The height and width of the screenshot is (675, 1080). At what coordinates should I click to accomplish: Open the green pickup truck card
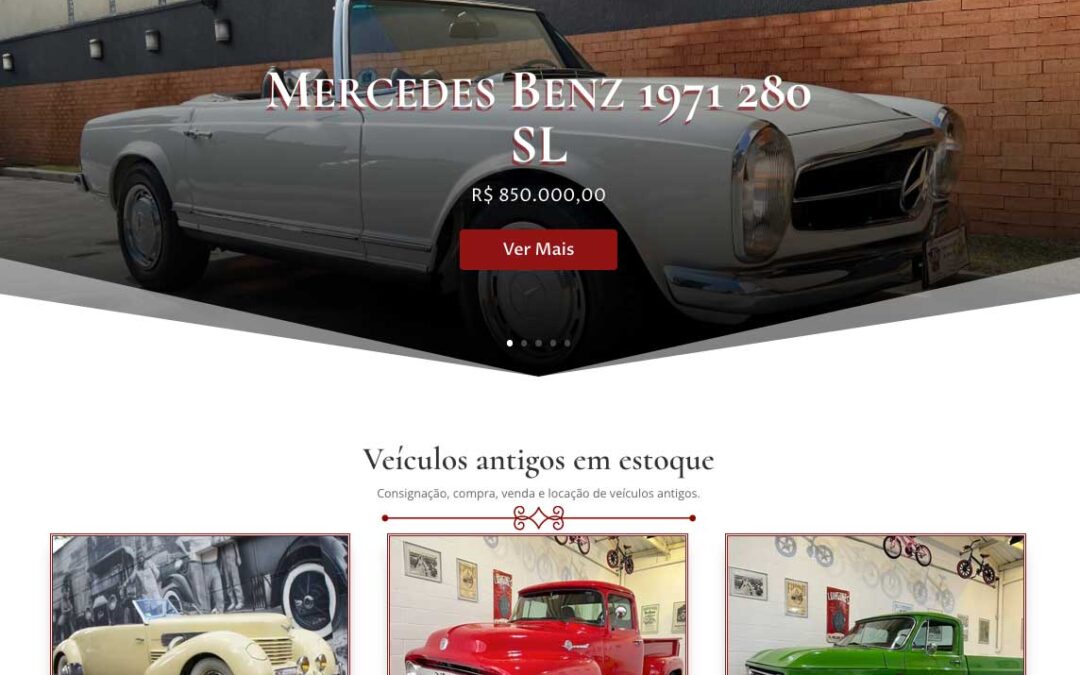pos(875,605)
